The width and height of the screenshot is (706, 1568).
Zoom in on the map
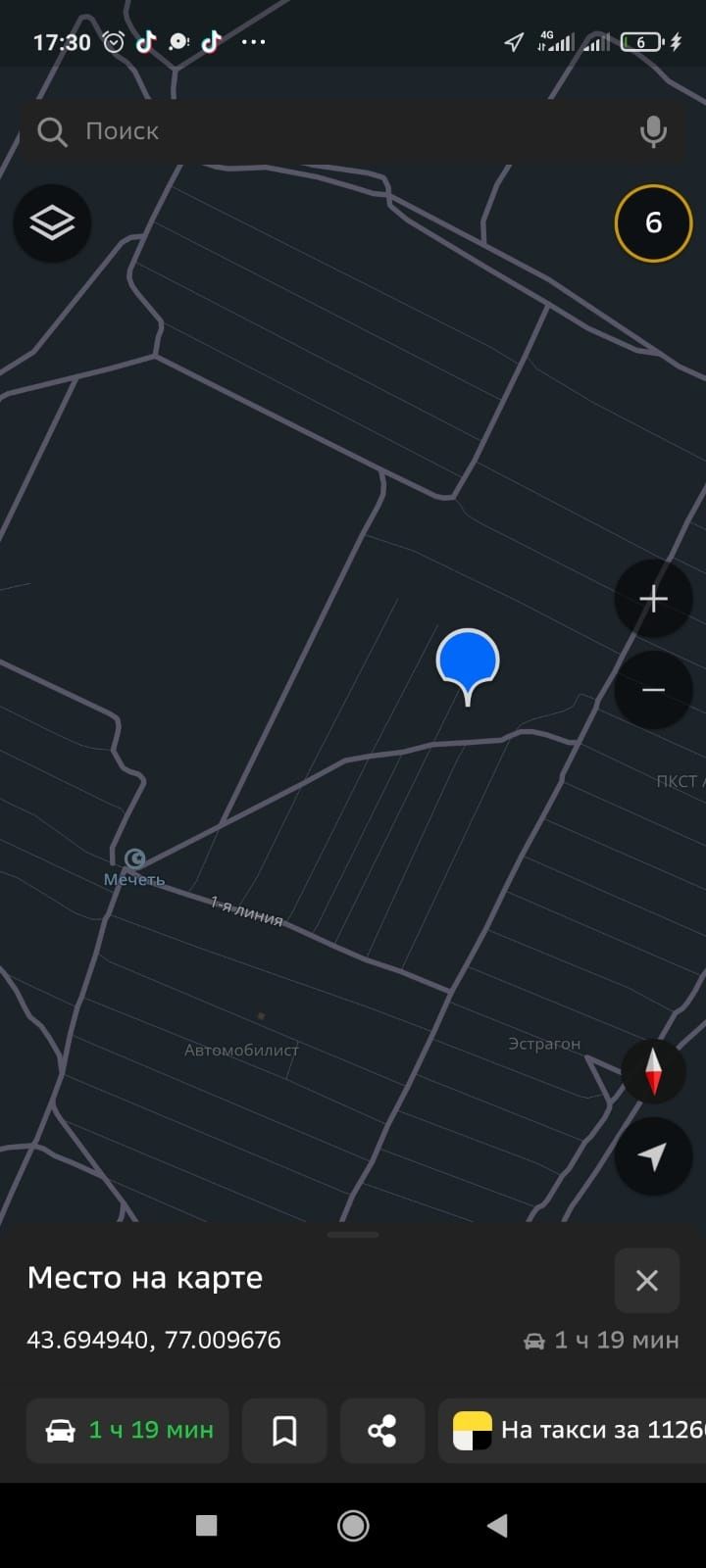coord(653,599)
